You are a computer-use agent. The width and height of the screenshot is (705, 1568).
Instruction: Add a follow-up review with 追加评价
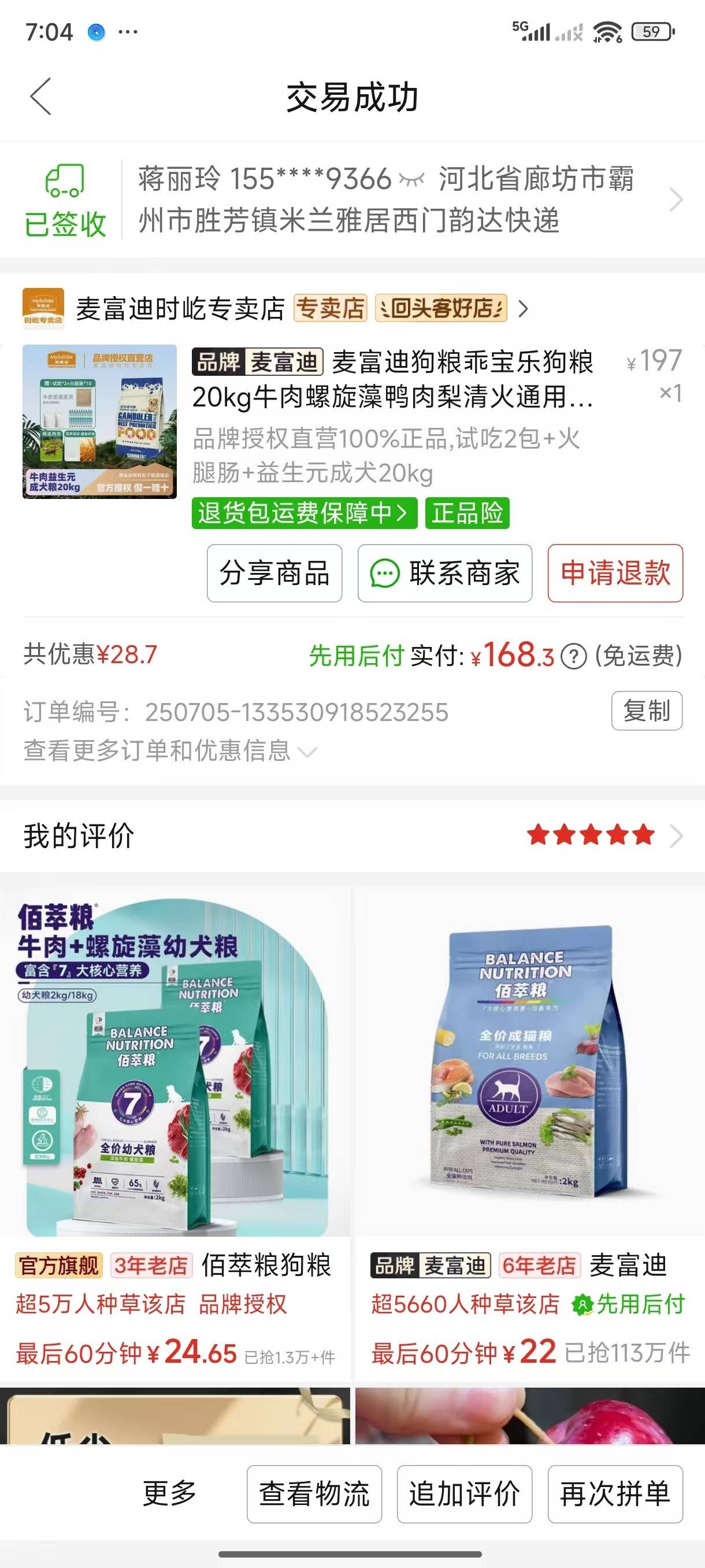464,1494
